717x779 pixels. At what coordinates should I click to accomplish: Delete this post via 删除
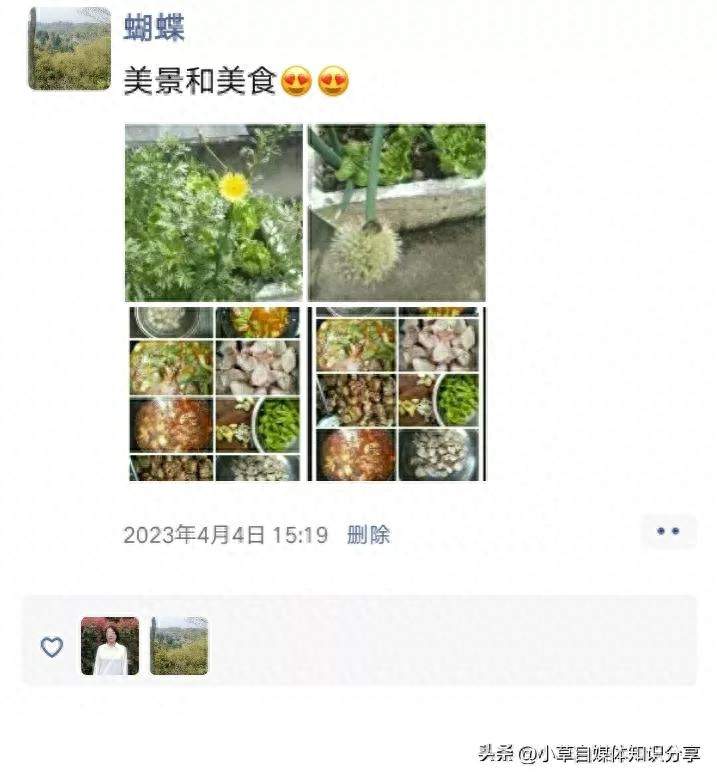(368, 535)
